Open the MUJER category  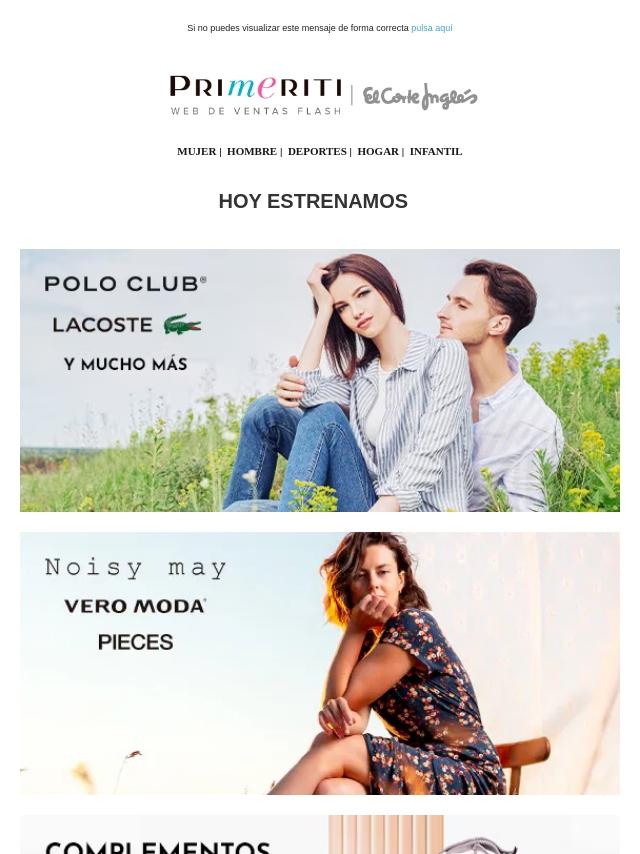196,151
